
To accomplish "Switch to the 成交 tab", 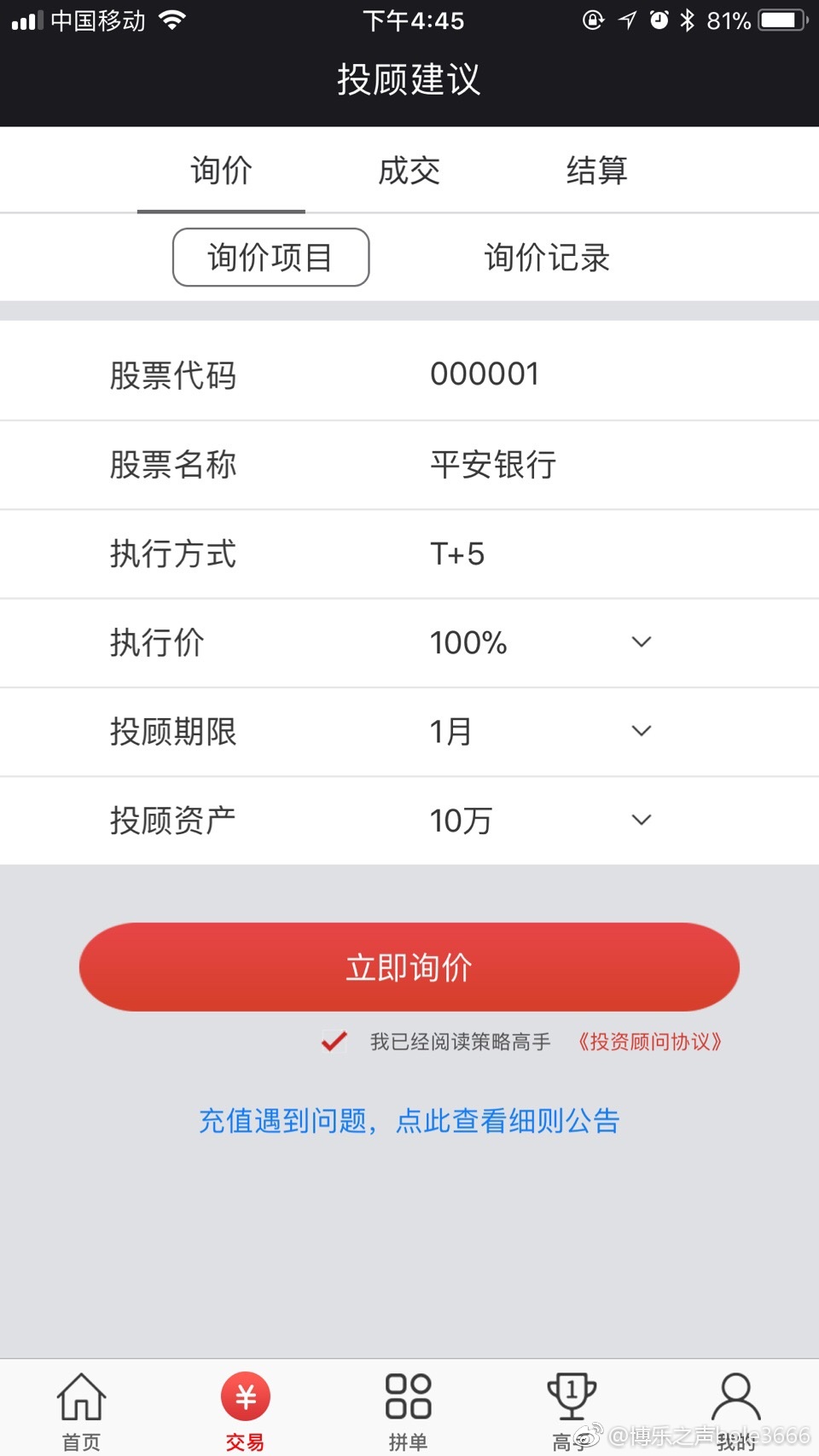I will point(409,171).
